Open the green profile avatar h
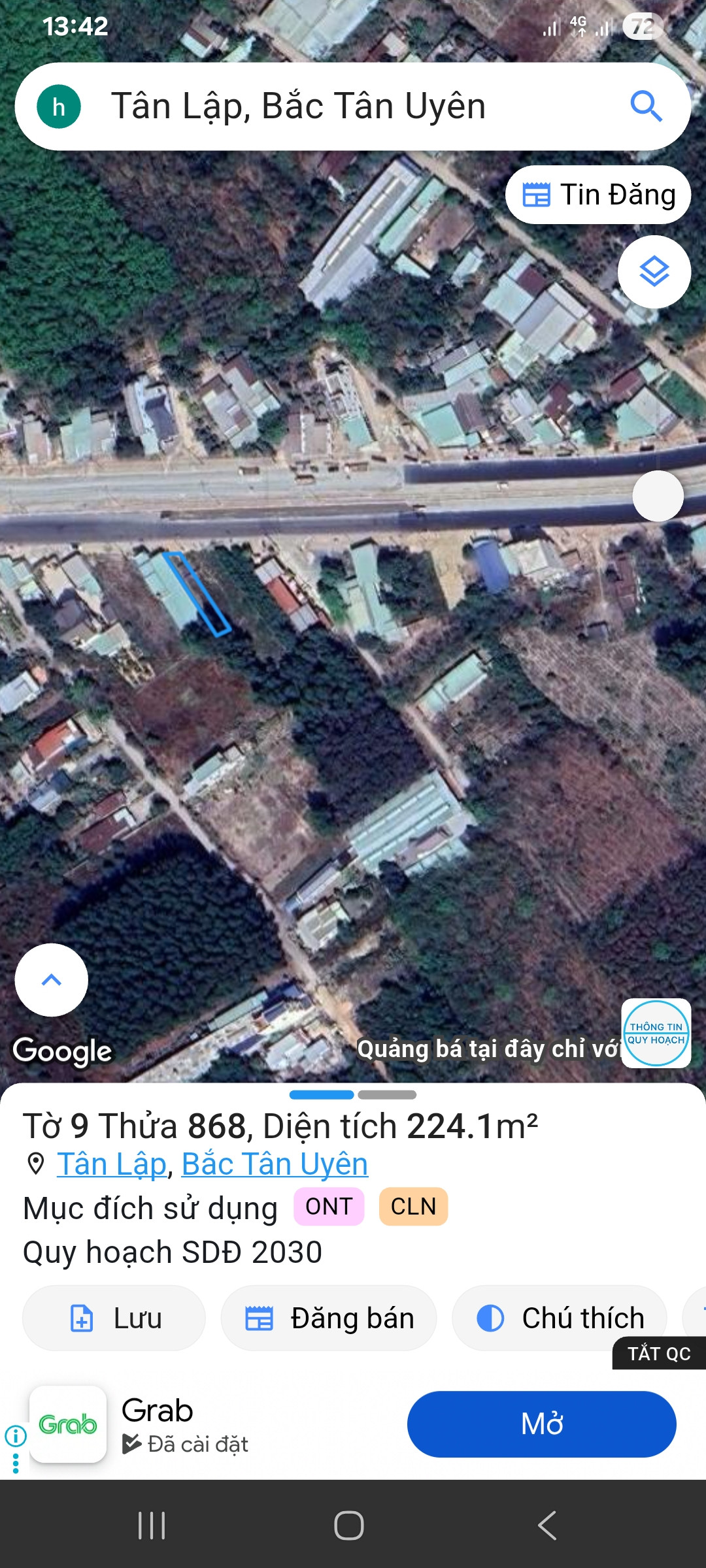This screenshot has width=706, height=1568. click(x=59, y=106)
